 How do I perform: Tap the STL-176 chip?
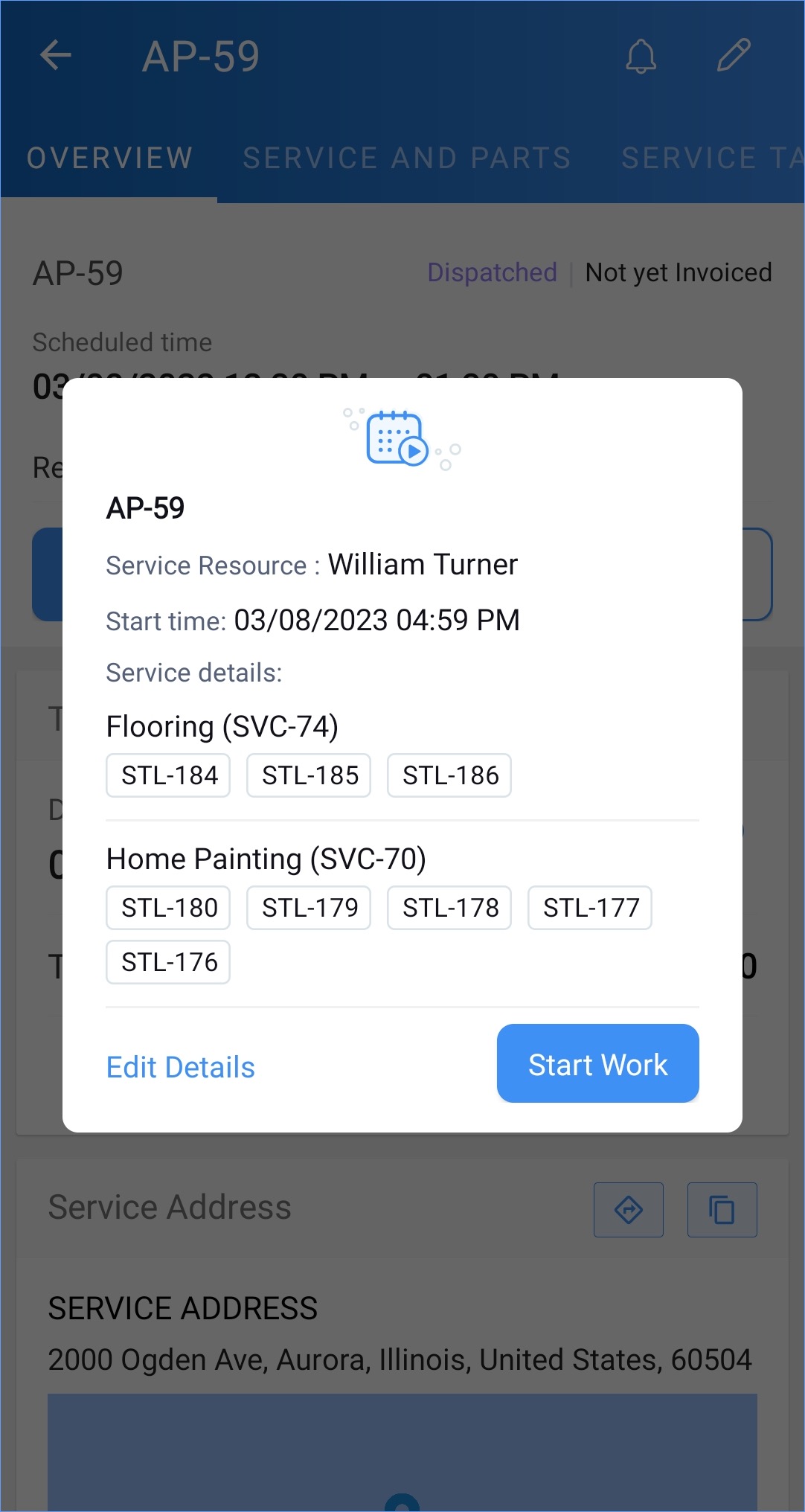168,962
